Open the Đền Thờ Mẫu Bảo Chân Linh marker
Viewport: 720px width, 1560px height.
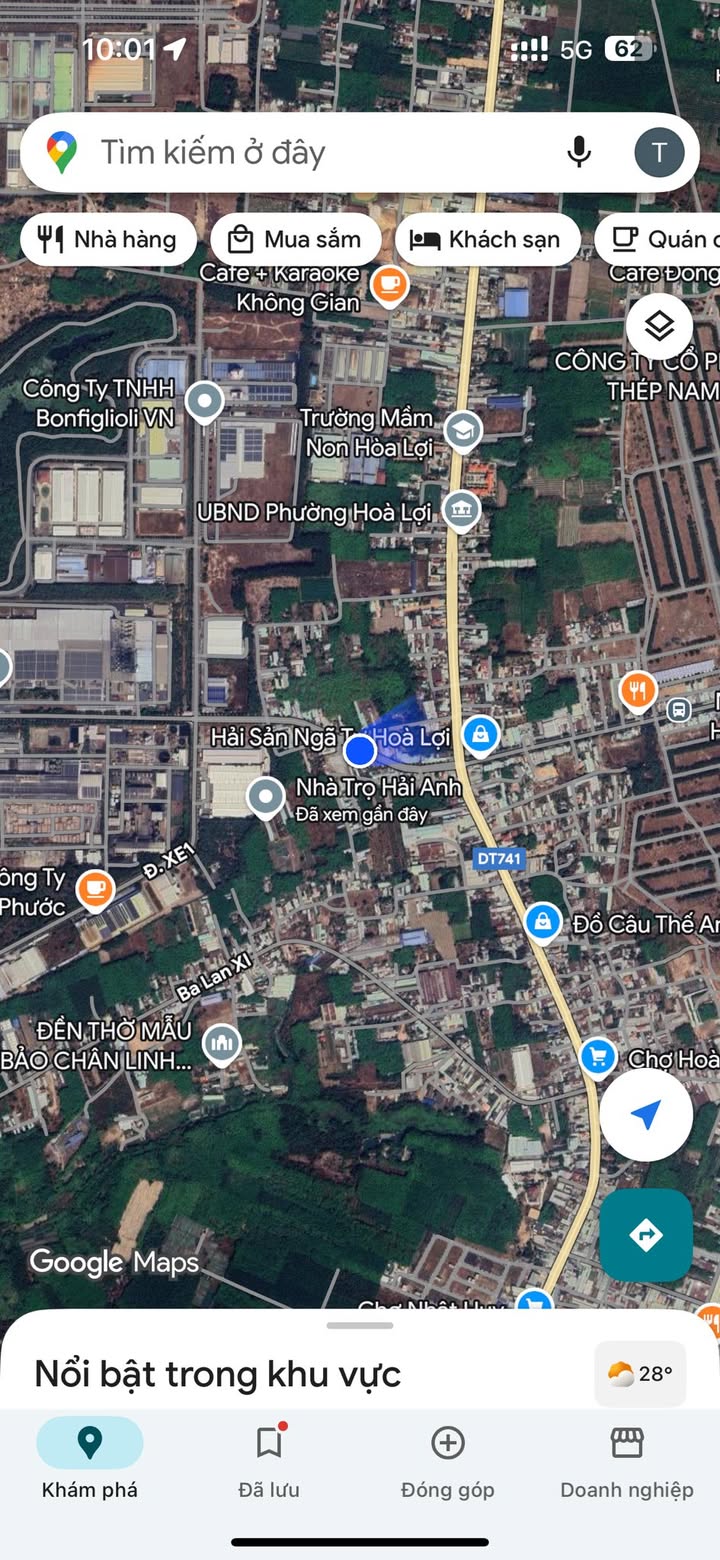[x=221, y=1044]
